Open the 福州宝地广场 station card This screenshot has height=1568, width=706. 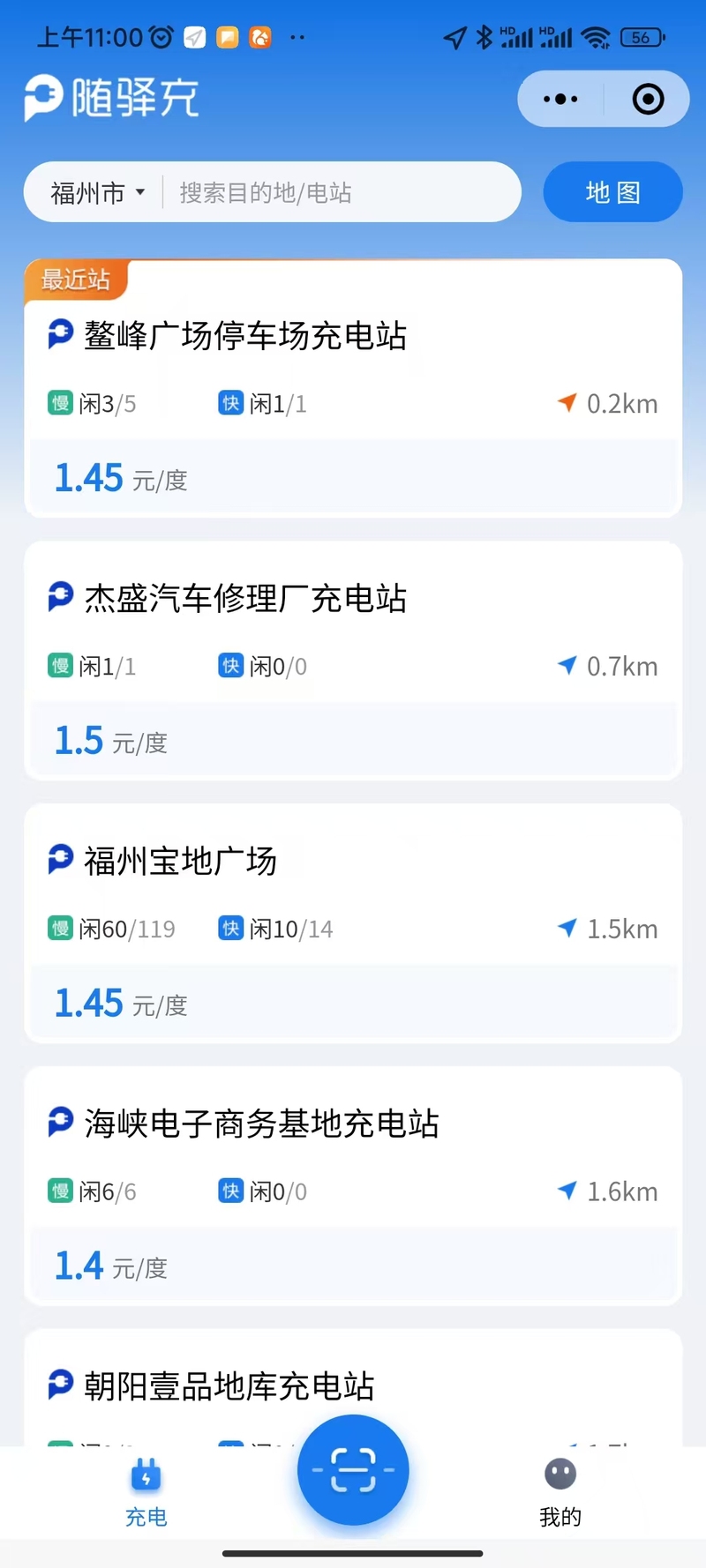353,923
